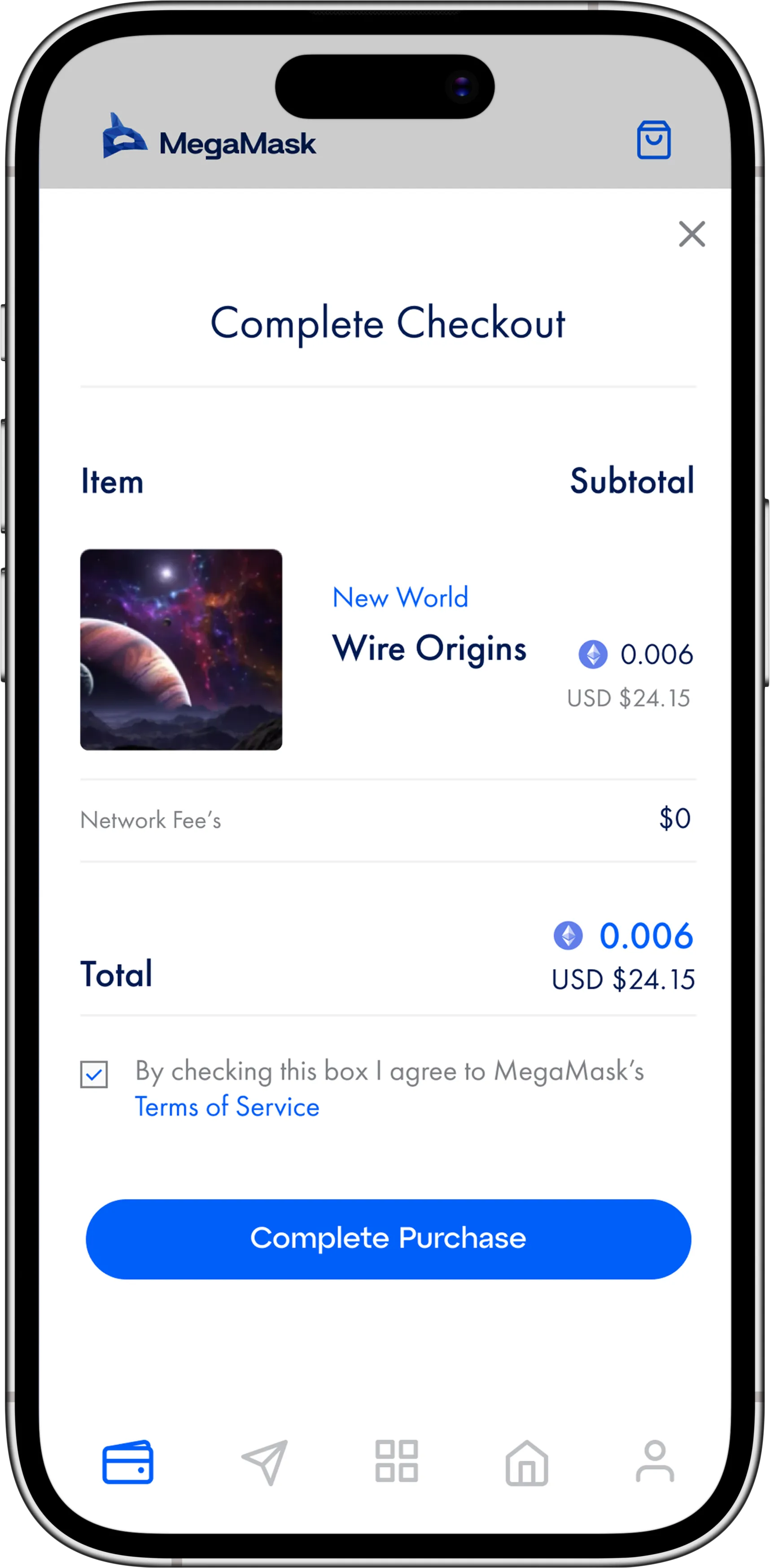Tap the Complete Purchase button

(388, 1239)
